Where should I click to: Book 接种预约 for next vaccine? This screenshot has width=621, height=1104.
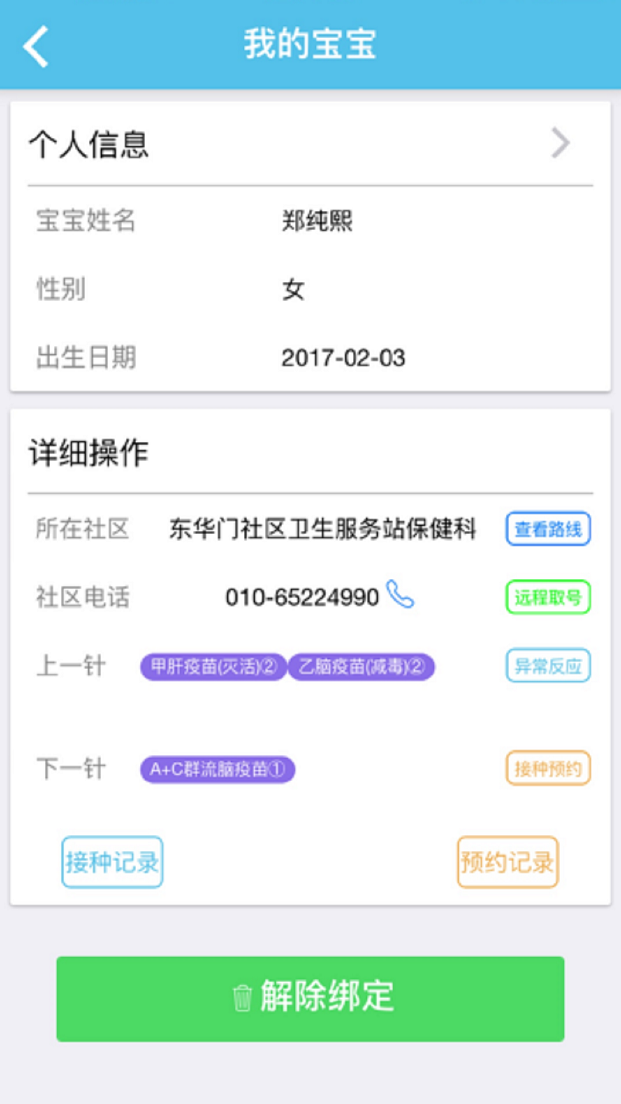coord(548,768)
